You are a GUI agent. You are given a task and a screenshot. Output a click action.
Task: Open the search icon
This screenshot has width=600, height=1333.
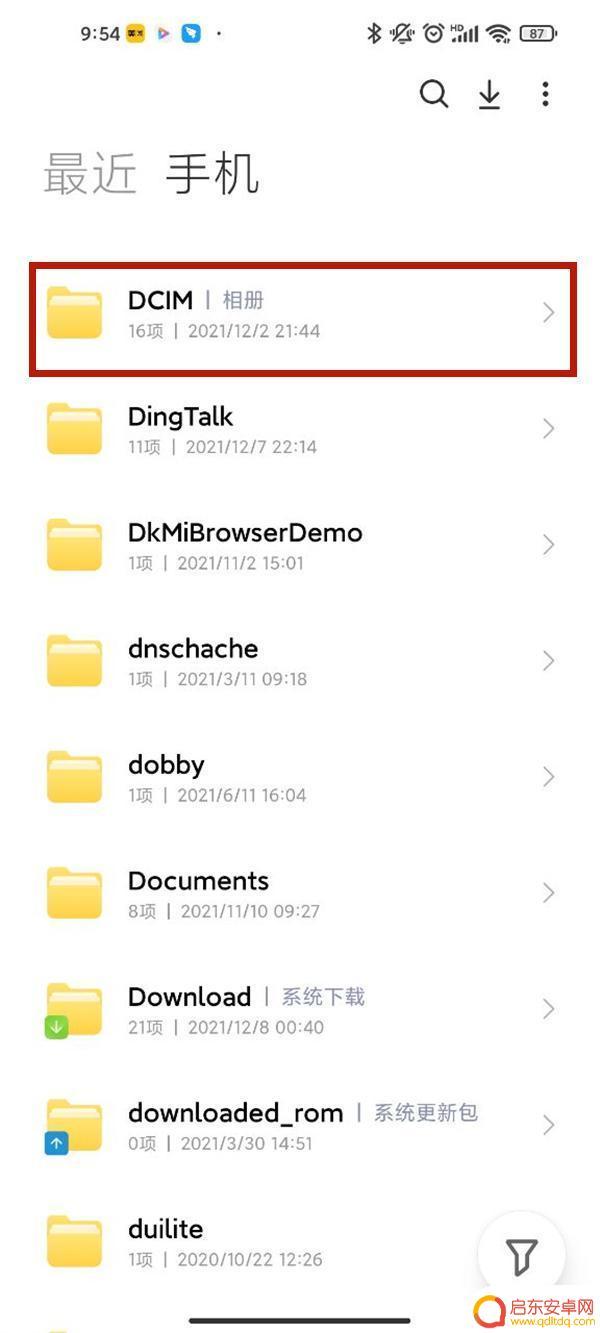pyautogui.click(x=434, y=95)
